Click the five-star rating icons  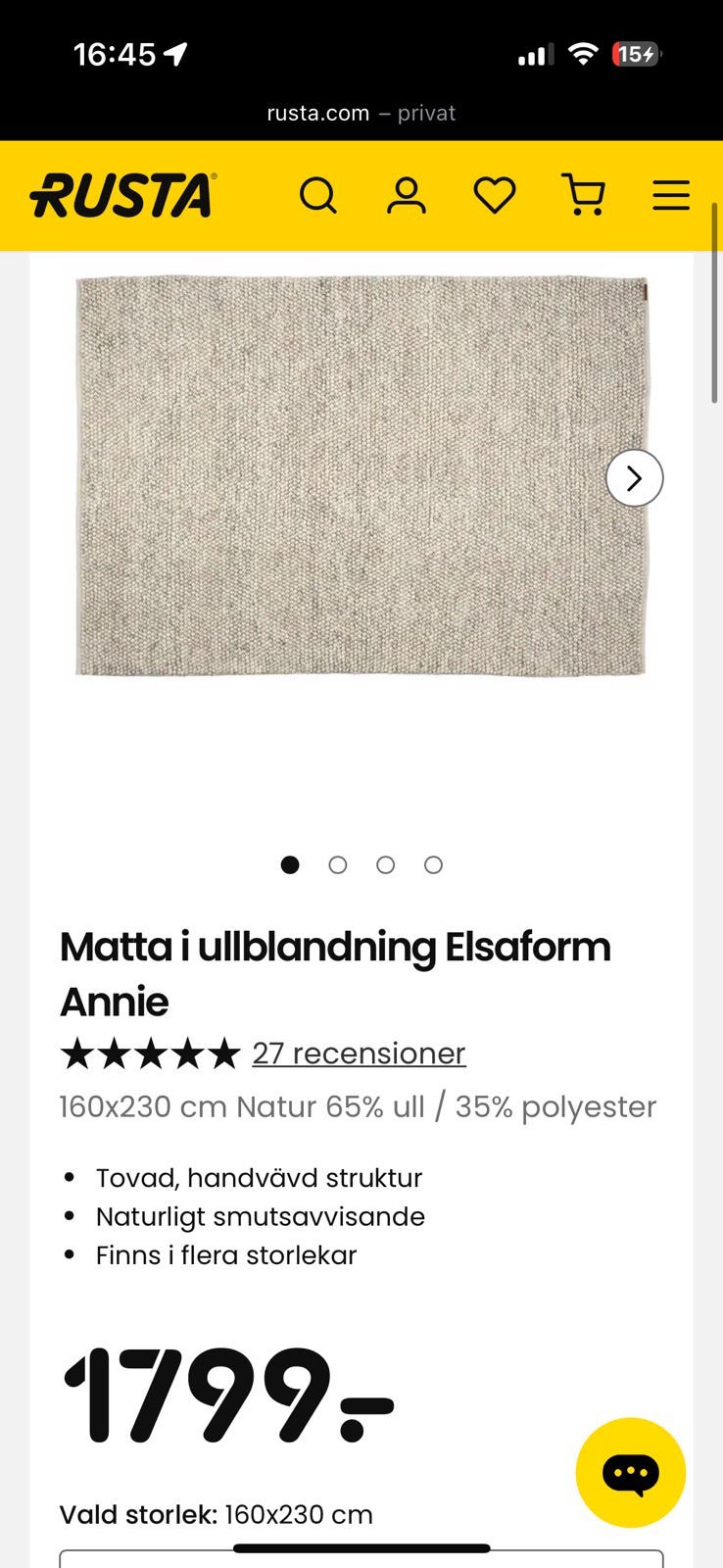click(147, 1053)
